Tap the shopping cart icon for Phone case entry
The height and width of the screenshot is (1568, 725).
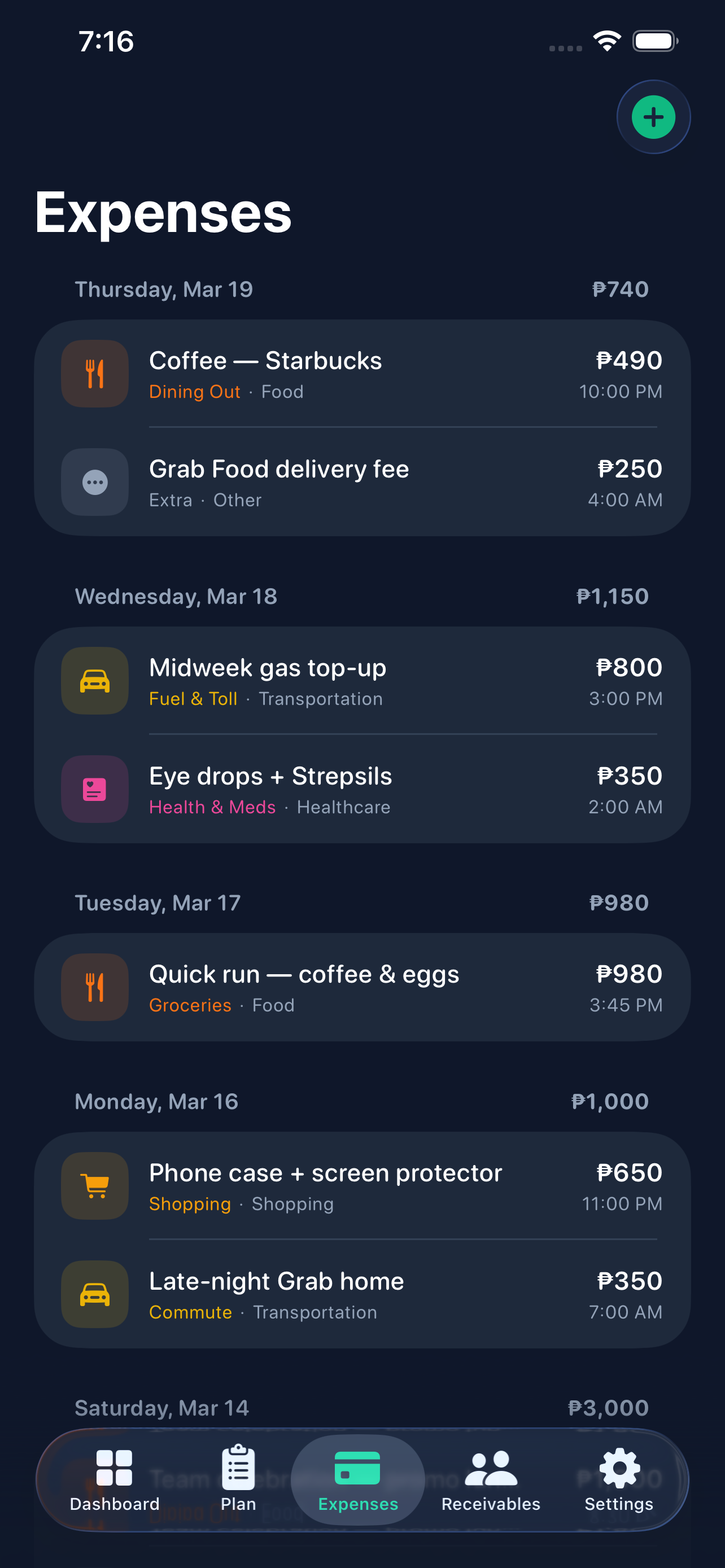(94, 1186)
